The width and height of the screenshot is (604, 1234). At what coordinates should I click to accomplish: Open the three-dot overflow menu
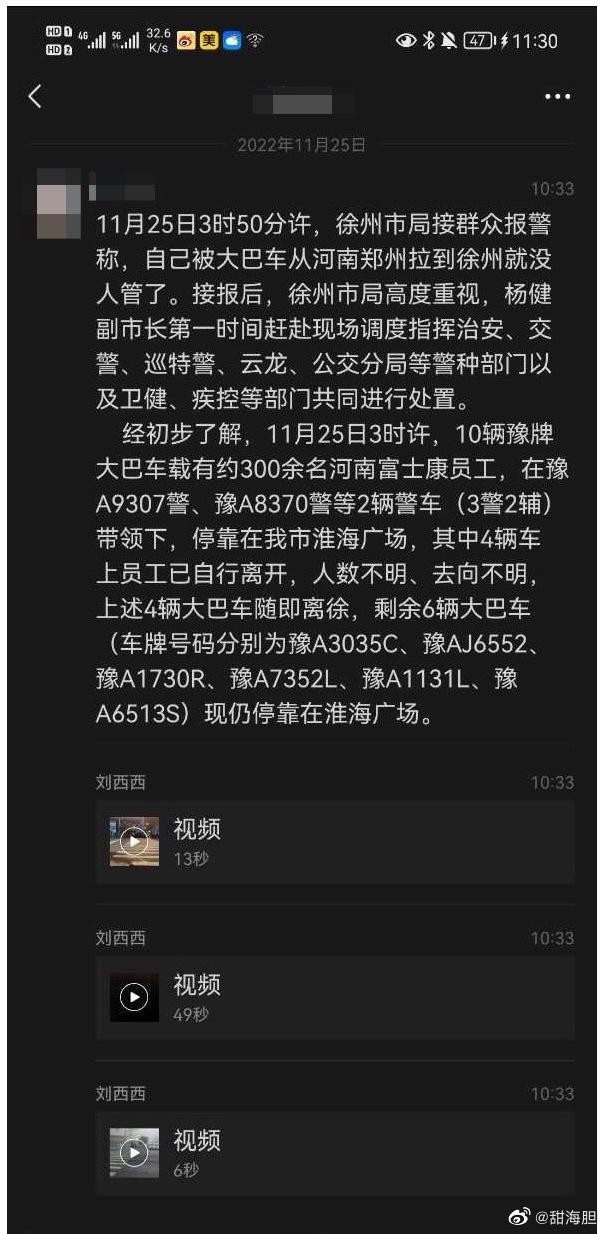tap(556, 97)
